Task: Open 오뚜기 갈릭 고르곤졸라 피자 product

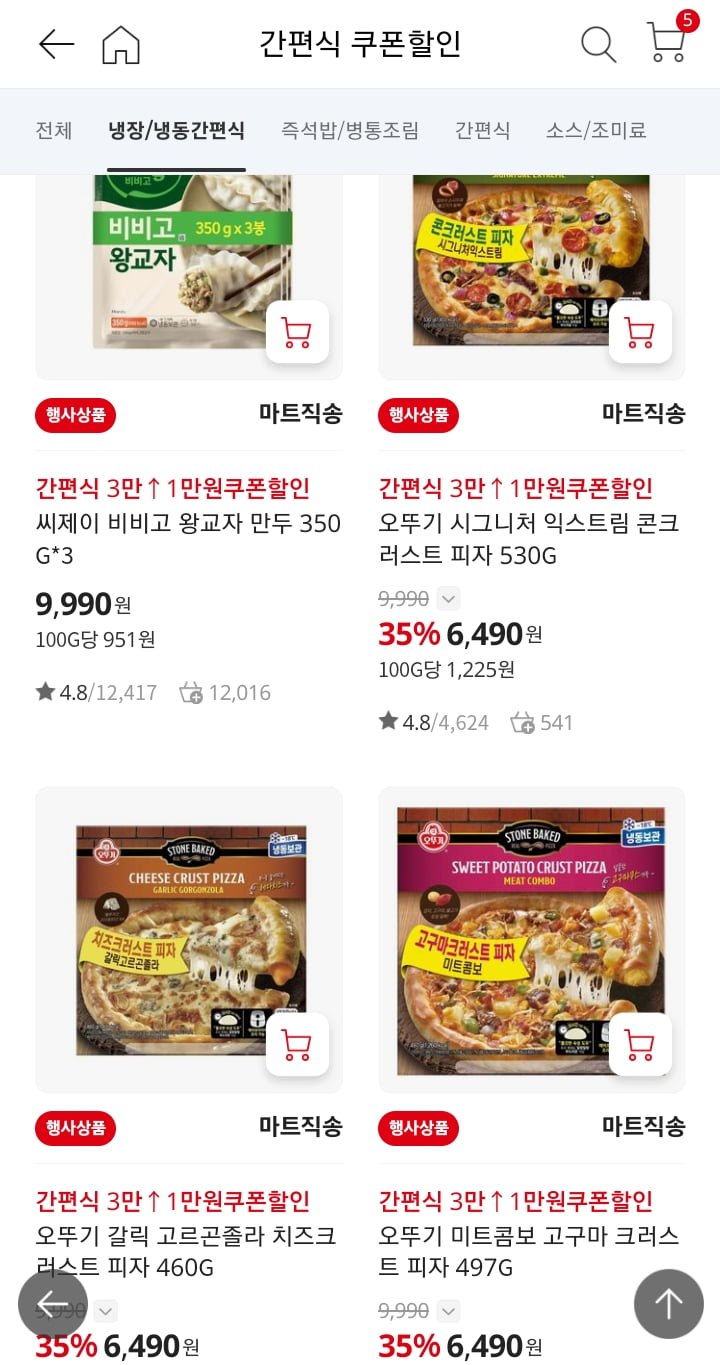Action: 186,1251
